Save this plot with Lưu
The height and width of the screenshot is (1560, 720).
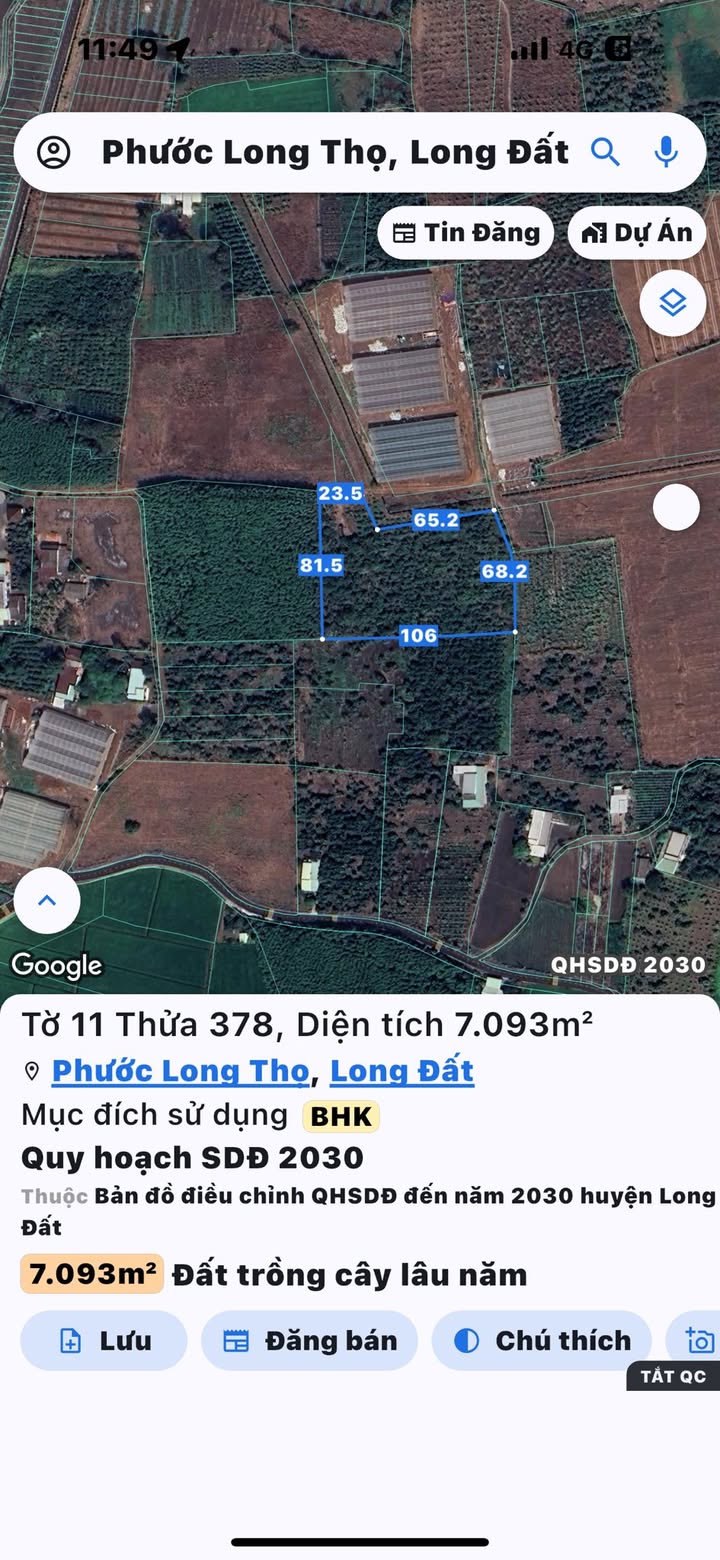(x=104, y=1340)
